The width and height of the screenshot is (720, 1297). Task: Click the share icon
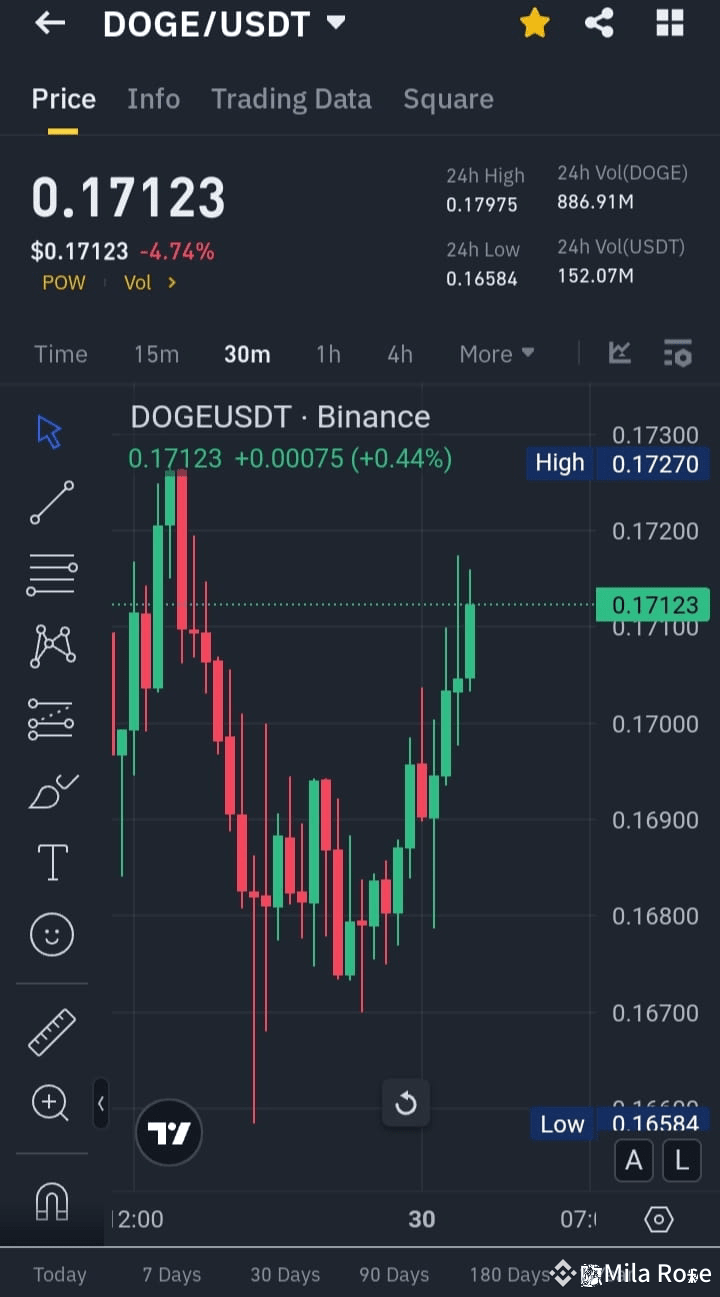click(x=599, y=23)
